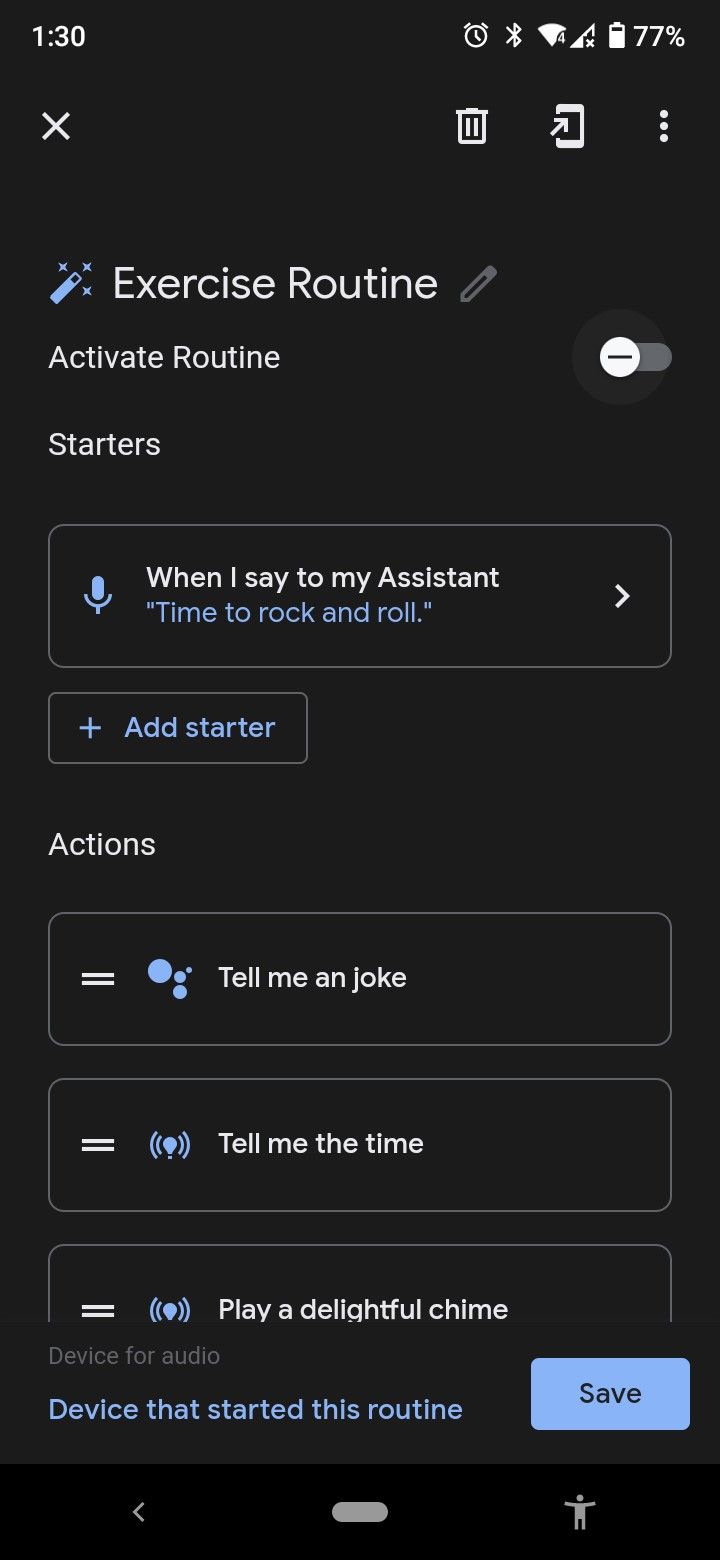Image resolution: width=720 pixels, height=1560 pixels.
Task: Click the broadcast icon beside Play a delightful chime
Action: [x=169, y=1310]
